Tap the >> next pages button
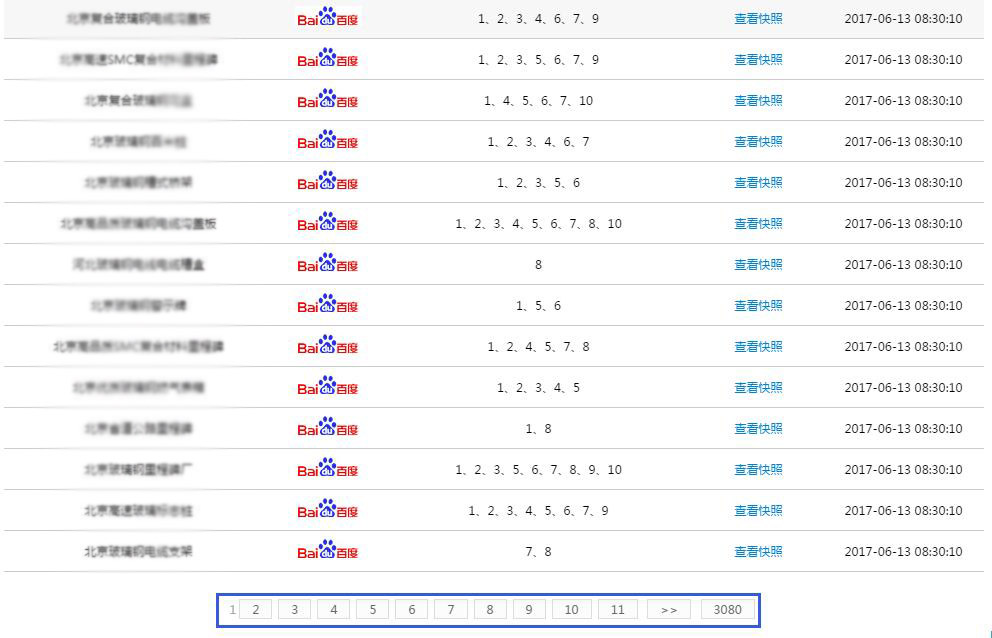Image resolution: width=992 pixels, height=638 pixels. click(x=669, y=610)
